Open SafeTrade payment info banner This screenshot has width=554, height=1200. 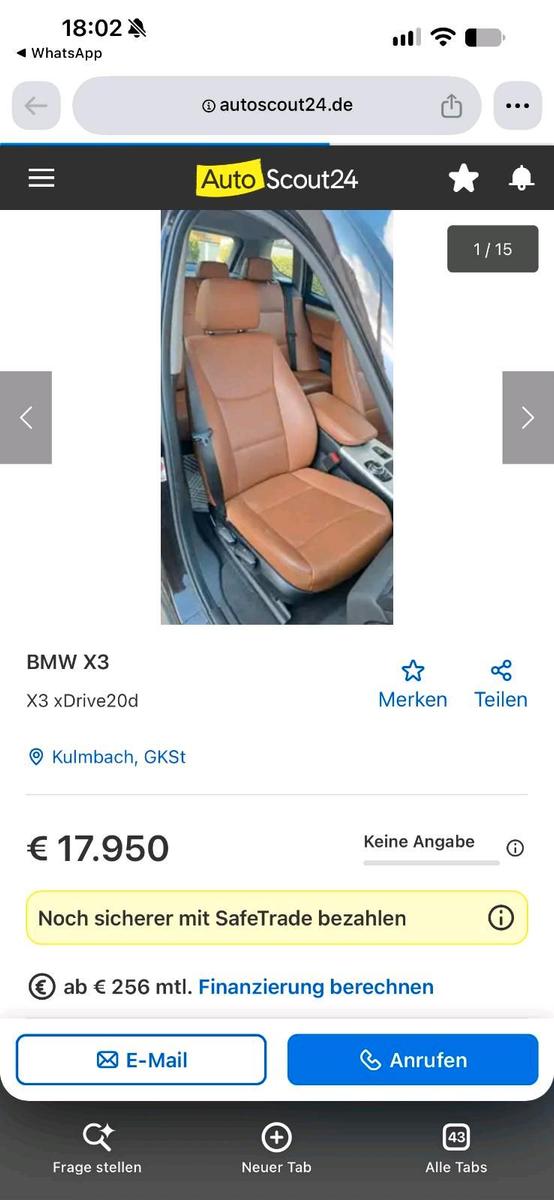coord(277,918)
